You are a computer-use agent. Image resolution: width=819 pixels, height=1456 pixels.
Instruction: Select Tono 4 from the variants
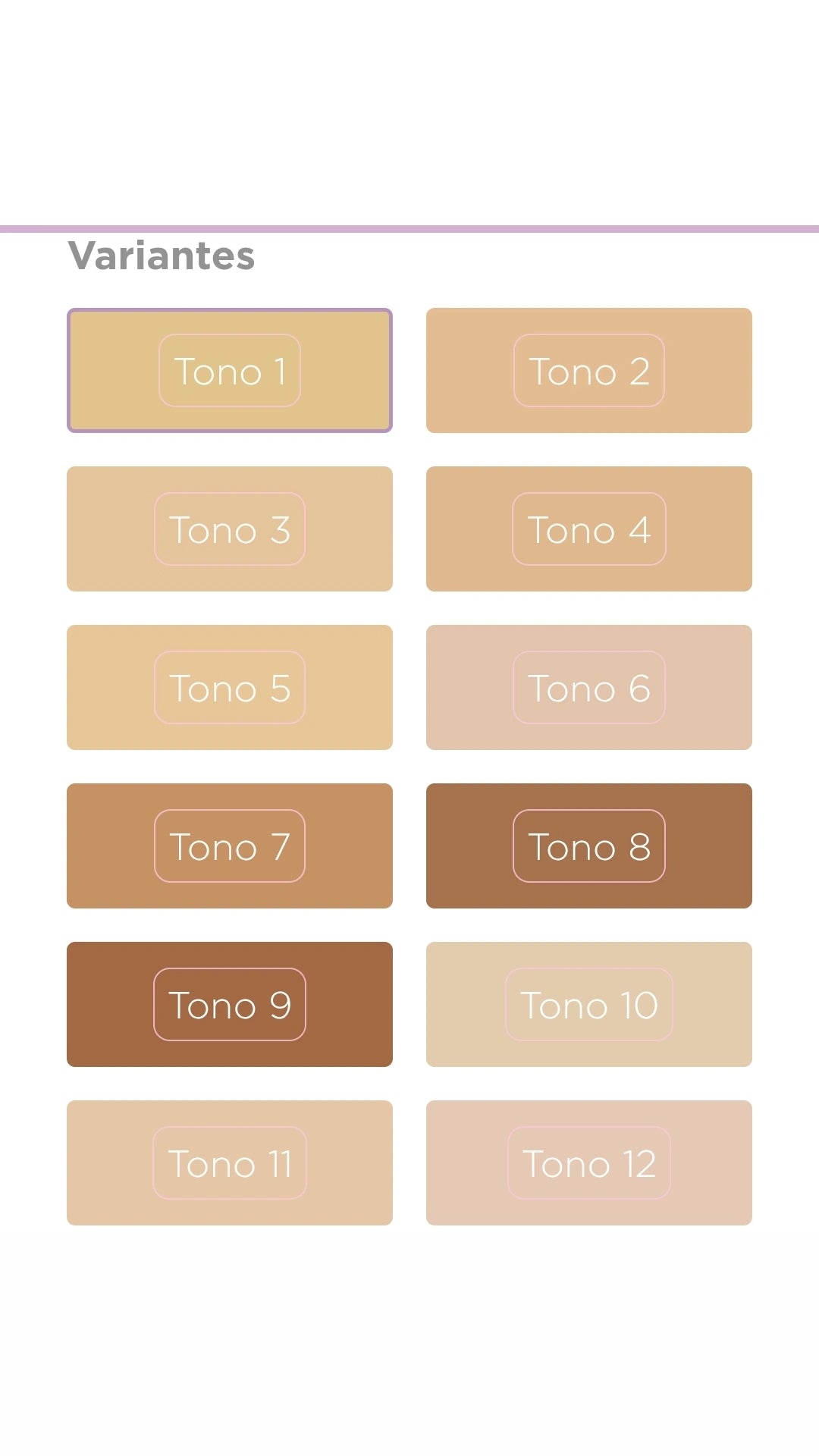[589, 529]
